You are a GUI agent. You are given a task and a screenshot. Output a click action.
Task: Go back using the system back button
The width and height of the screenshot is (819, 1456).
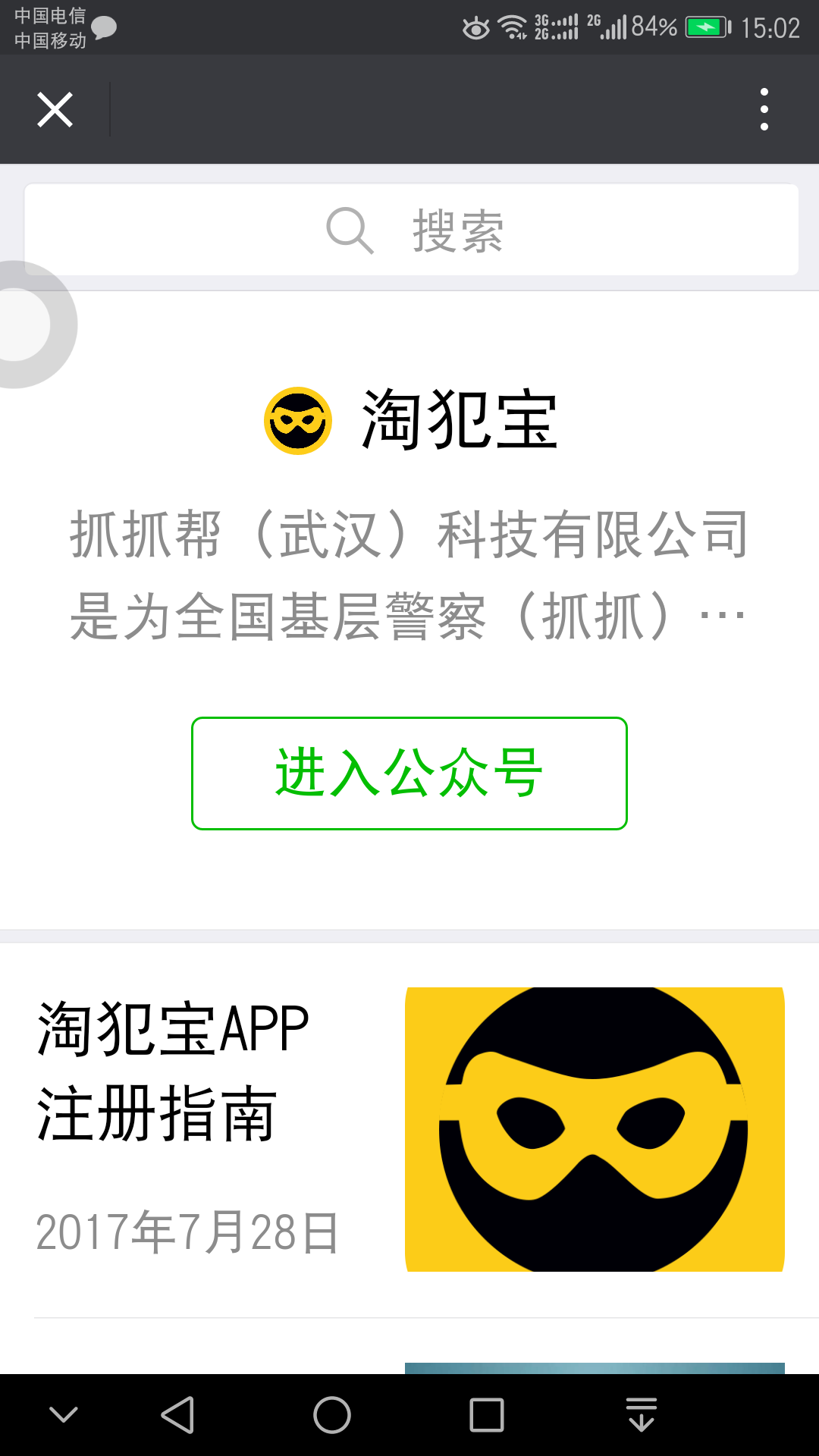[x=179, y=1415]
